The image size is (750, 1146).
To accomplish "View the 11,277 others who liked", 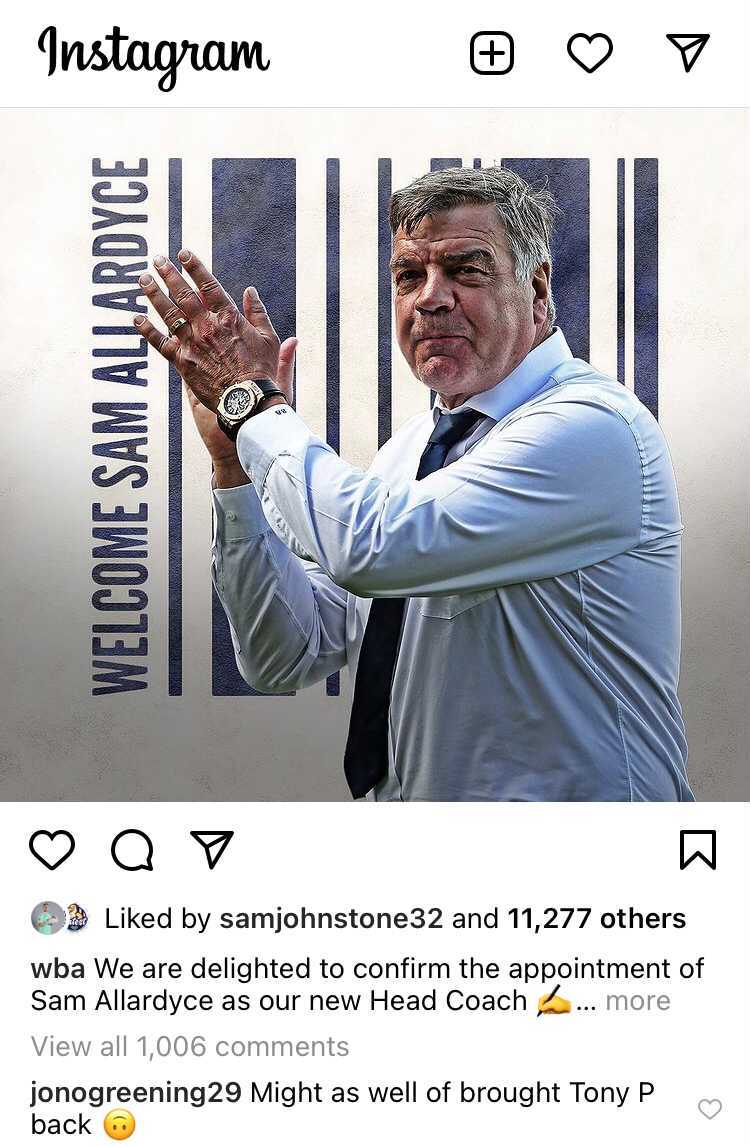I will (596, 919).
